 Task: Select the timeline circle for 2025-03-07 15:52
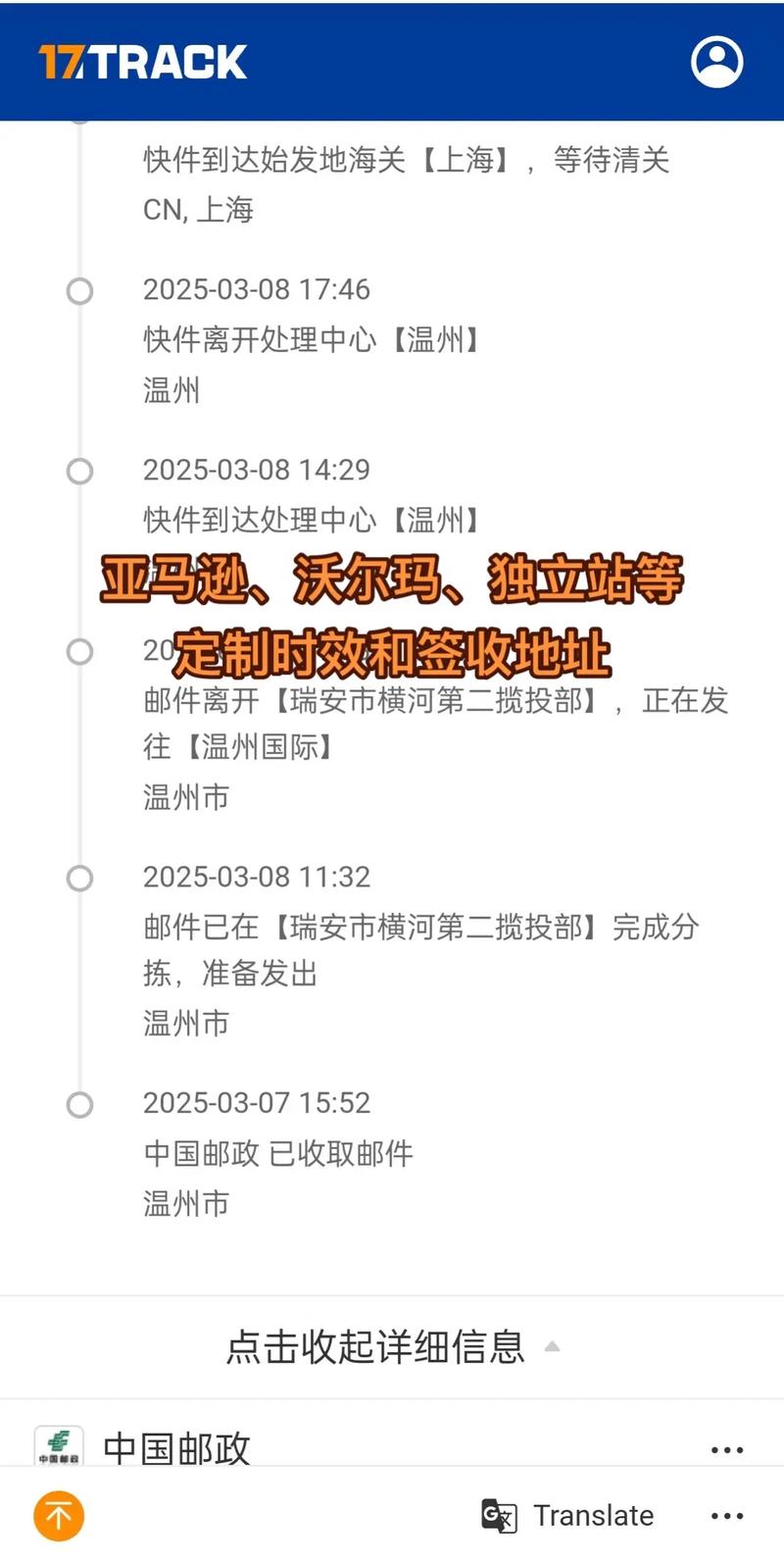pos(79,1105)
